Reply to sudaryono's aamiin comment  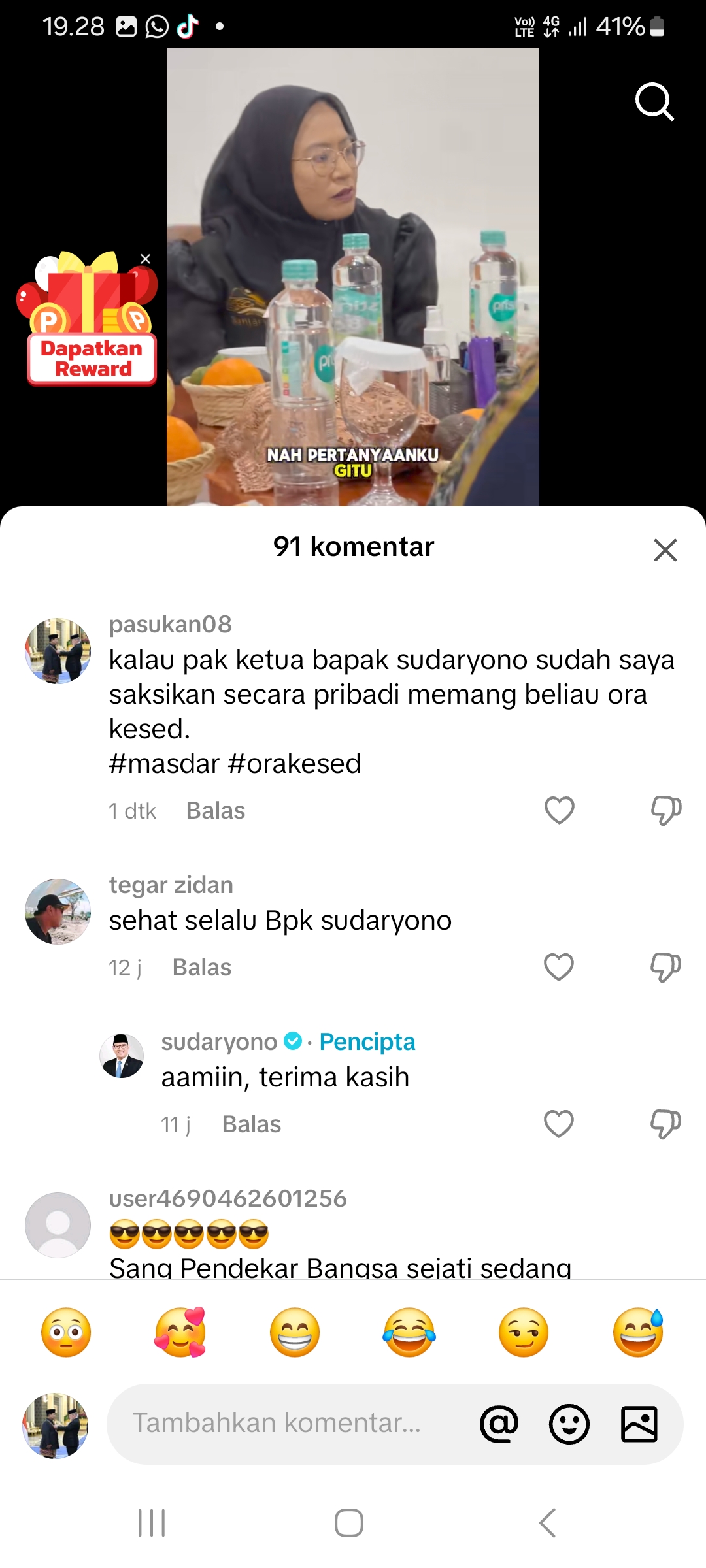click(x=252, y=1124)
